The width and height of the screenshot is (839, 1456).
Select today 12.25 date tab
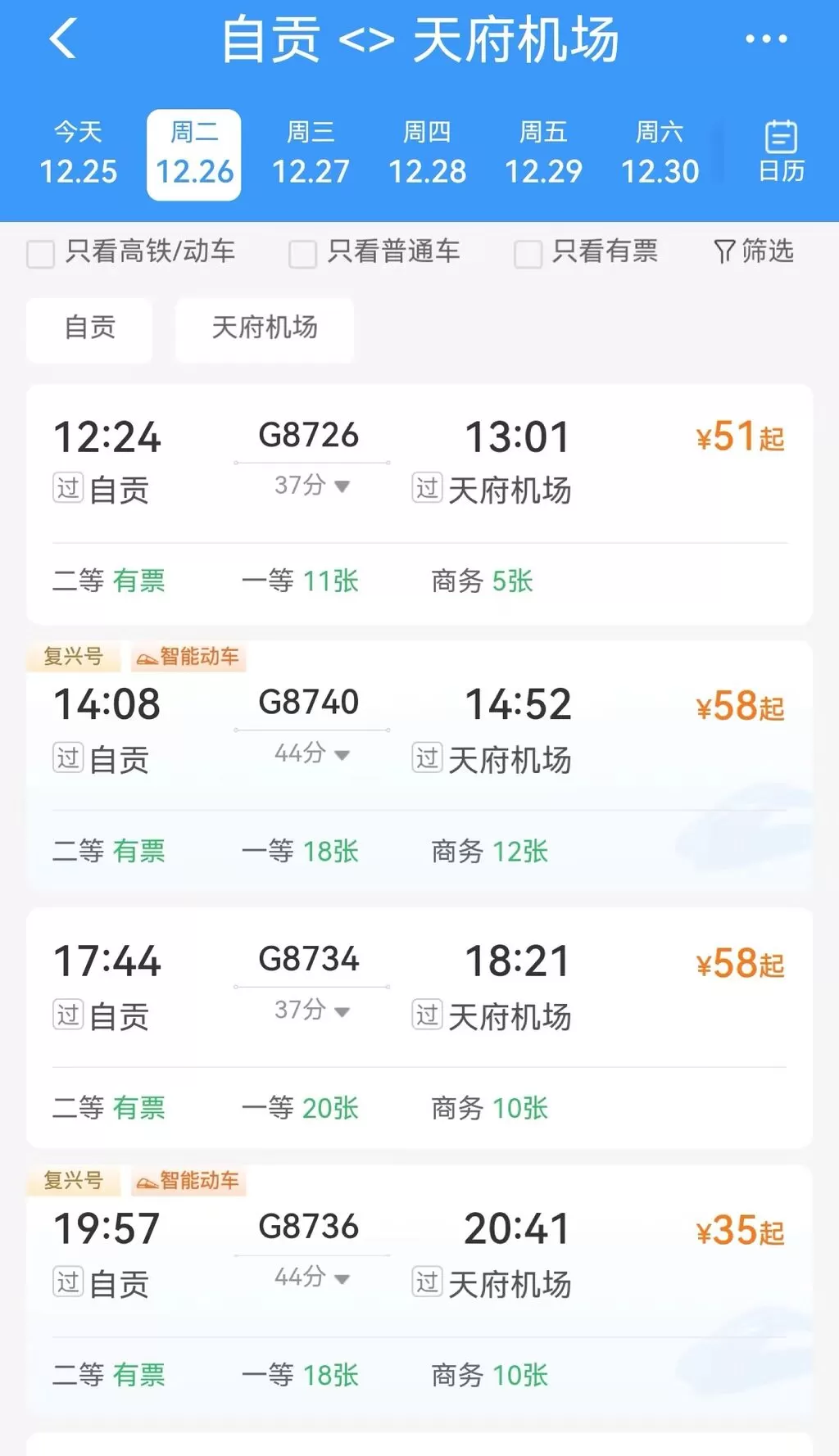[78, 154]
